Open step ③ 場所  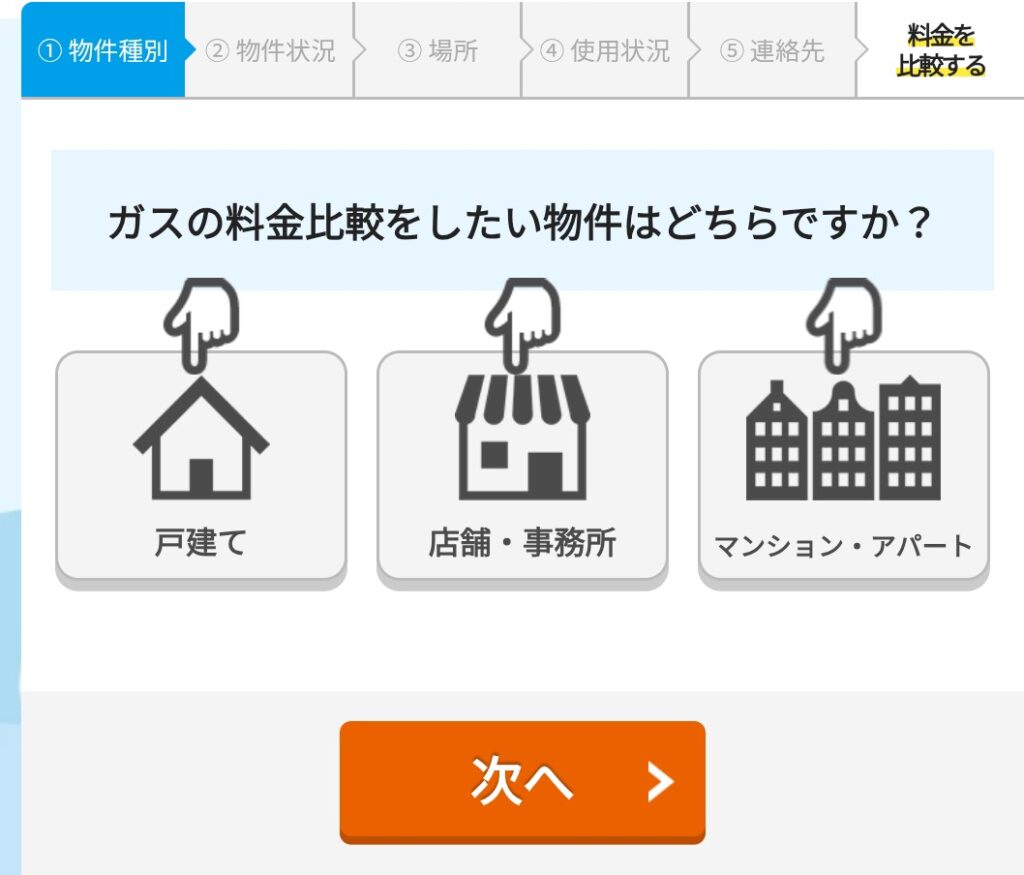438,51
